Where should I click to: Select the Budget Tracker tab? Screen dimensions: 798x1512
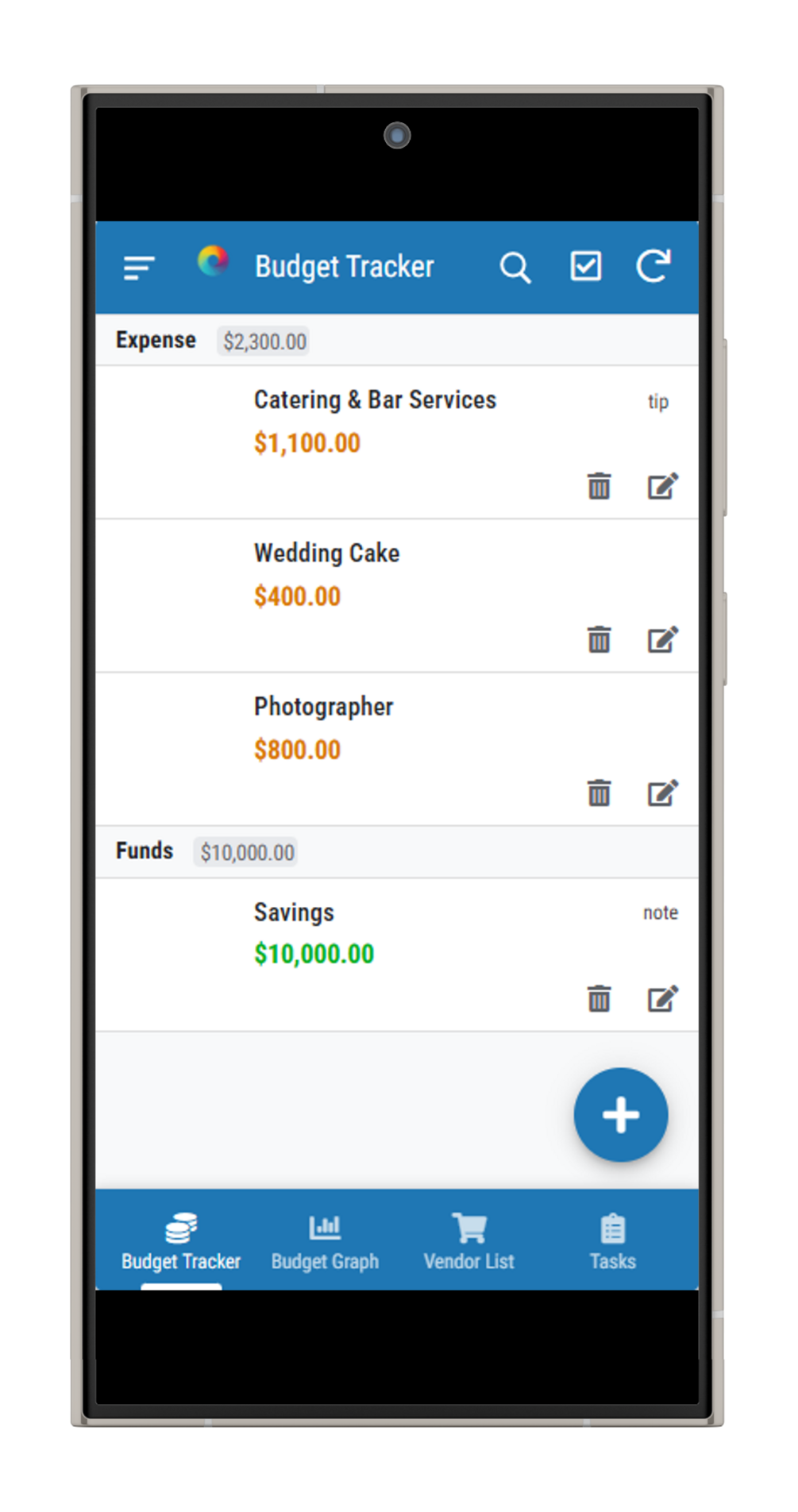click(181, 1241)
